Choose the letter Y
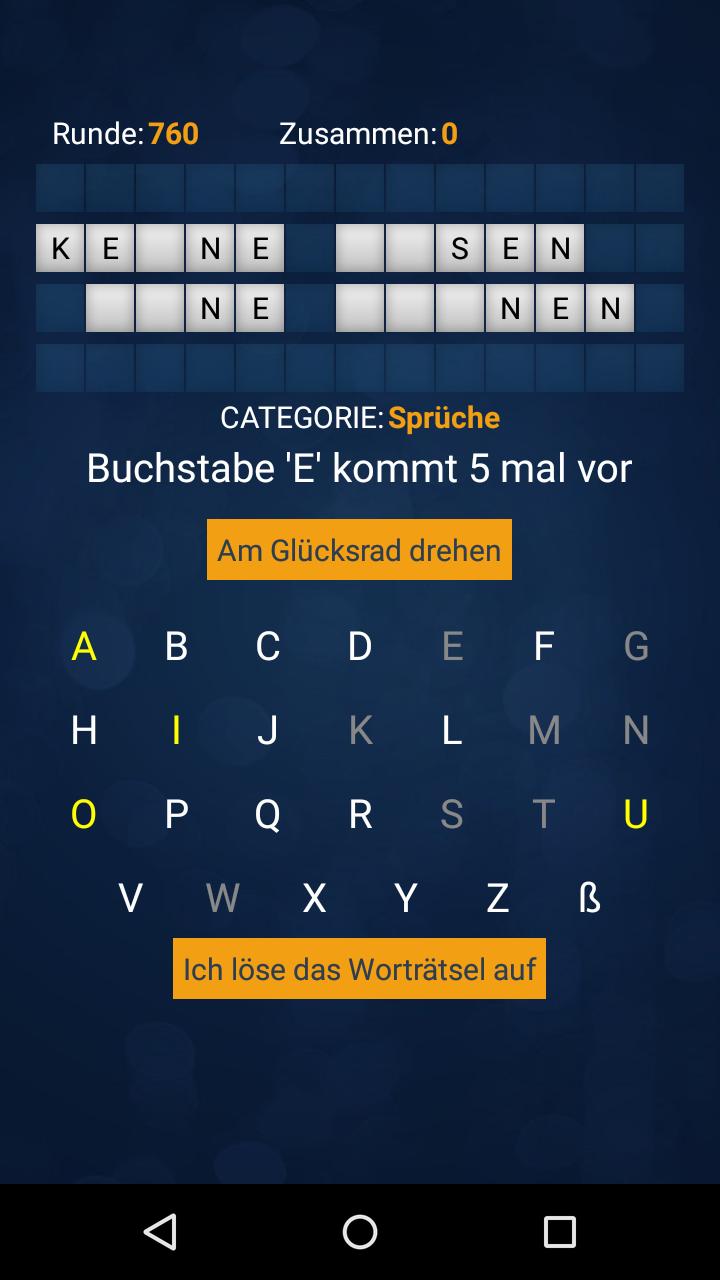The height and width of the screenshot is (1280, 720). [x=406, y=898]
